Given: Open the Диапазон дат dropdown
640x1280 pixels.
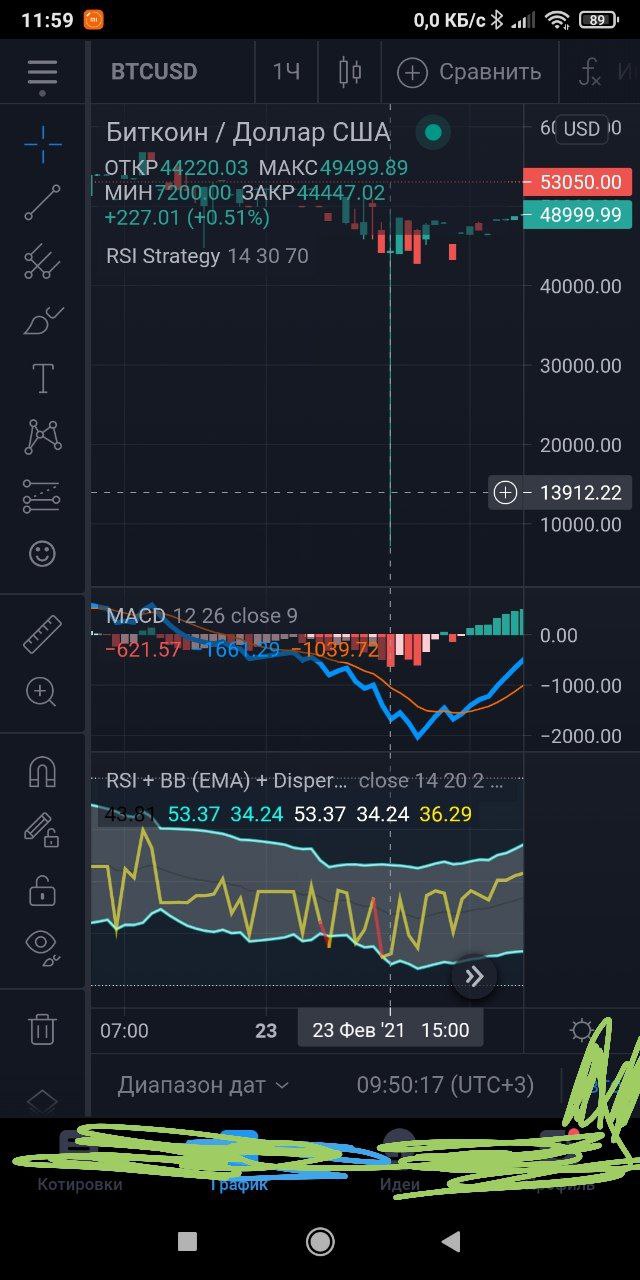Looking at the screenshot, I should [204, 1085].
